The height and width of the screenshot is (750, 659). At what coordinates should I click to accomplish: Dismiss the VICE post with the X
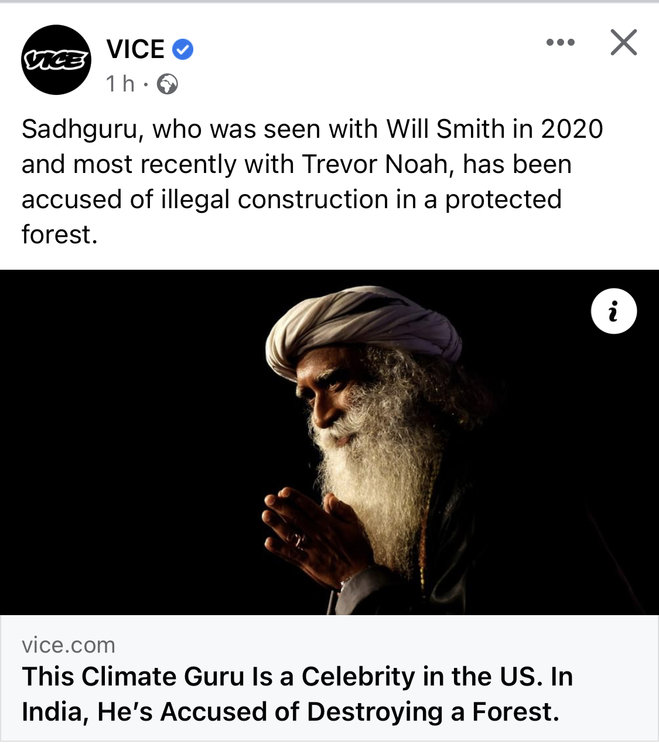[623, 43]
